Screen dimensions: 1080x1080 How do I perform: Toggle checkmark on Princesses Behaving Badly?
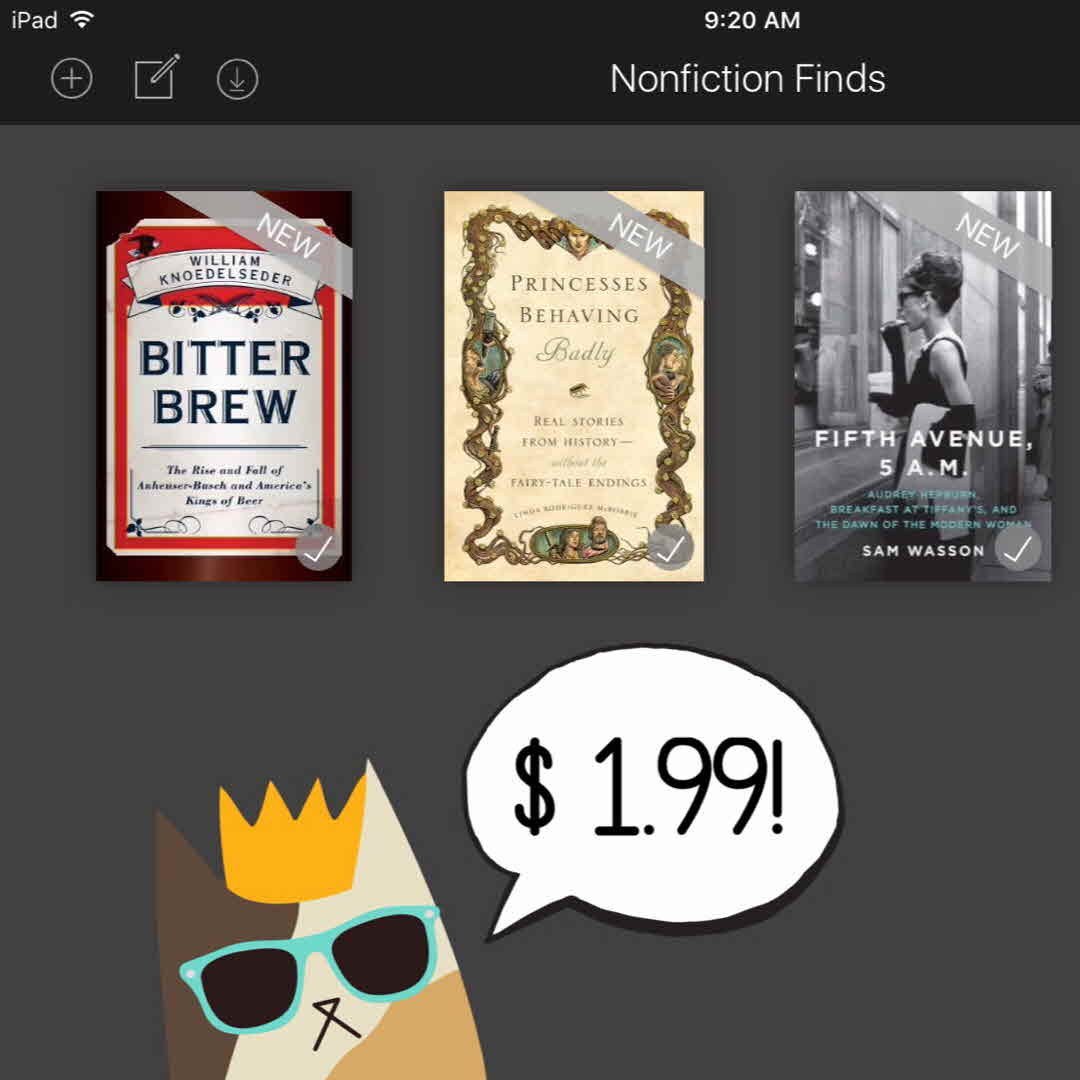pyautogui.click(x=671, y=548)
